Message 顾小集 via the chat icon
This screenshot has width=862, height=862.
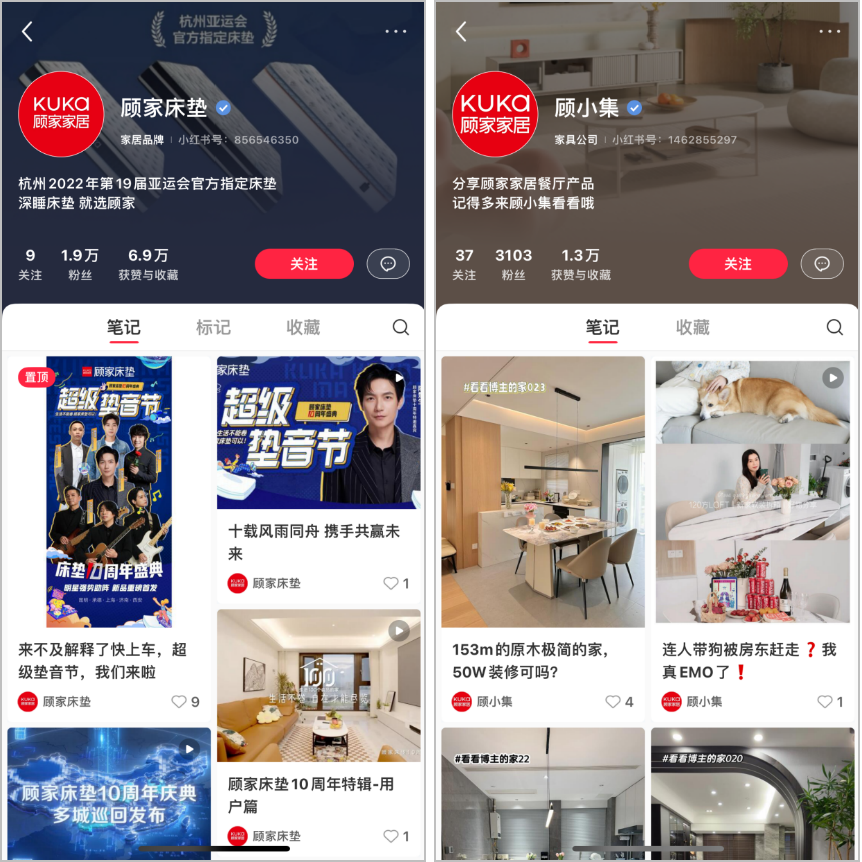822,264
